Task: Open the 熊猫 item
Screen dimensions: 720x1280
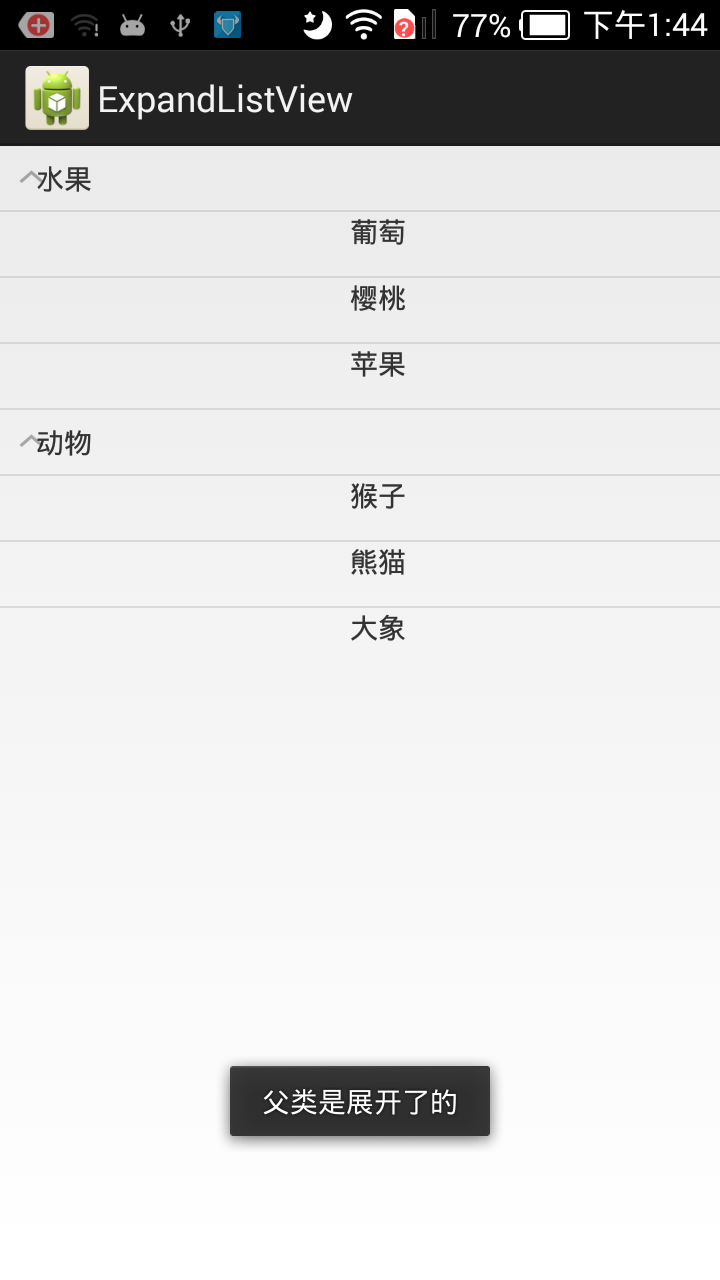Action: (x=360, y=574)
